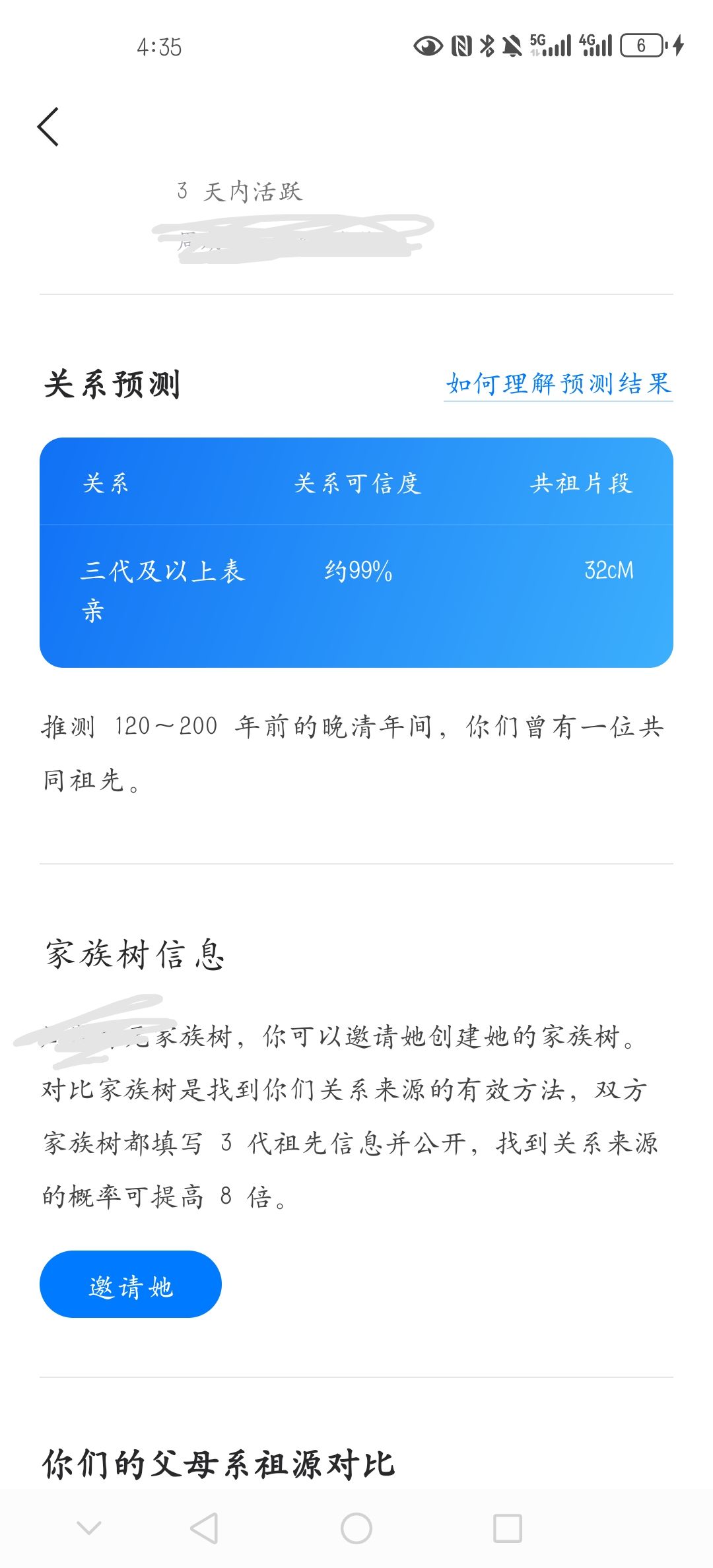Open the 如何理解预测结果 link

tap(559, 383)
